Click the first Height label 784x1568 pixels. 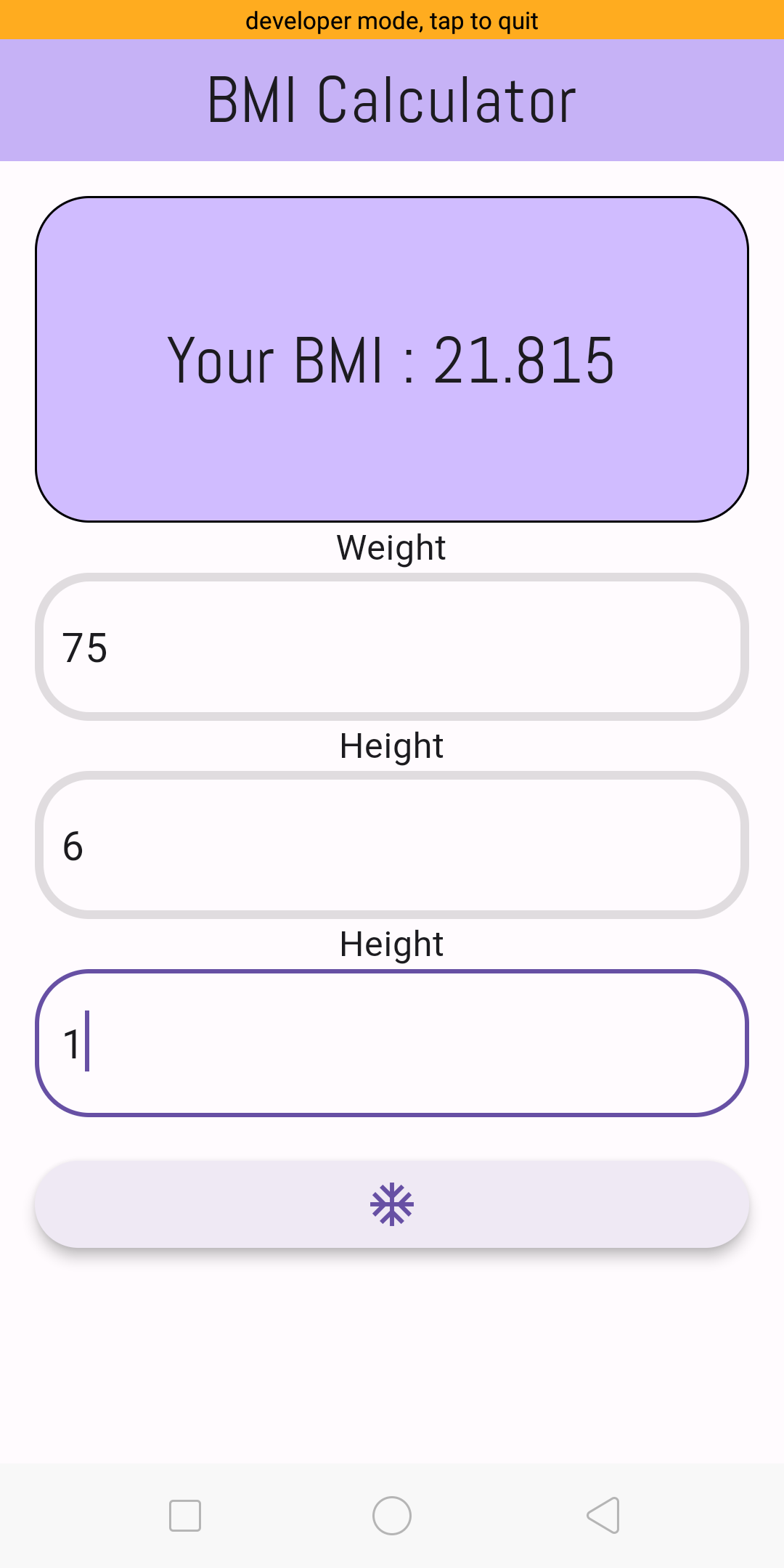(x=392, y=746)
